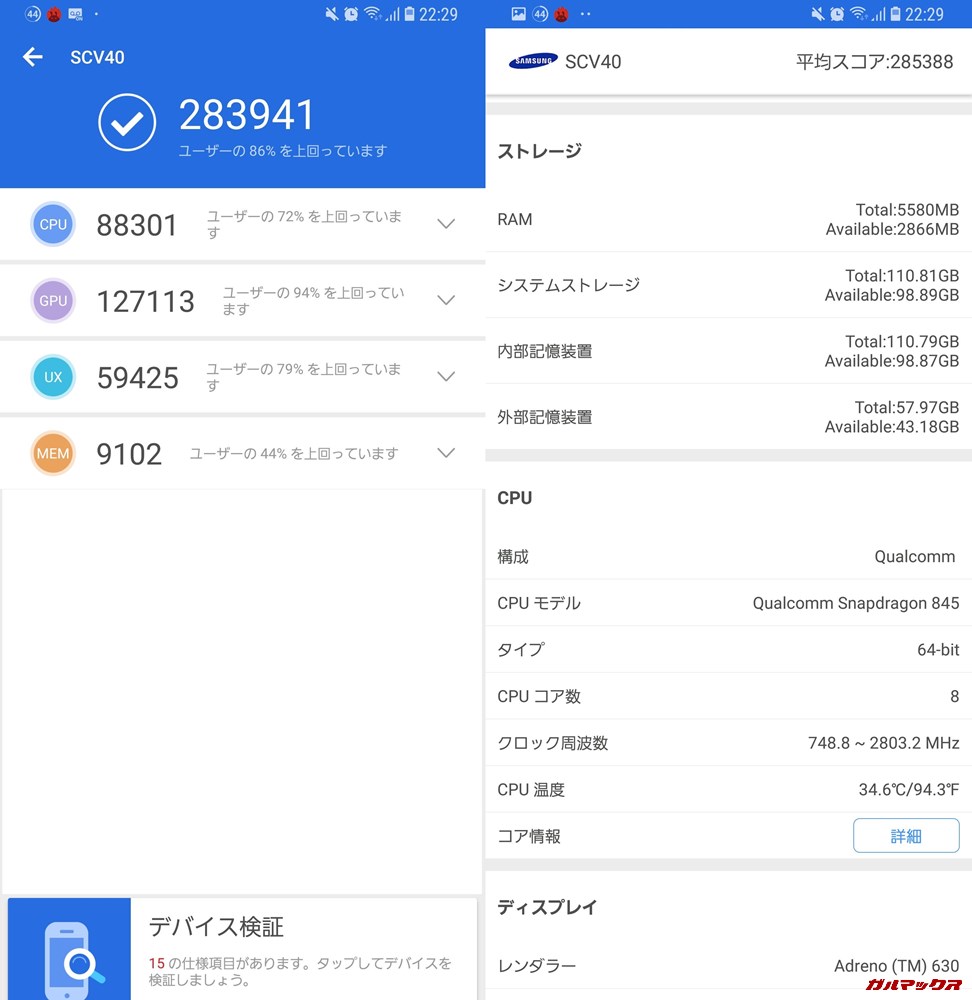The height and width of the screenshot is (1000, 972).
Task: Expand the UX score details chevron
Action: click(x=446, y=377)
